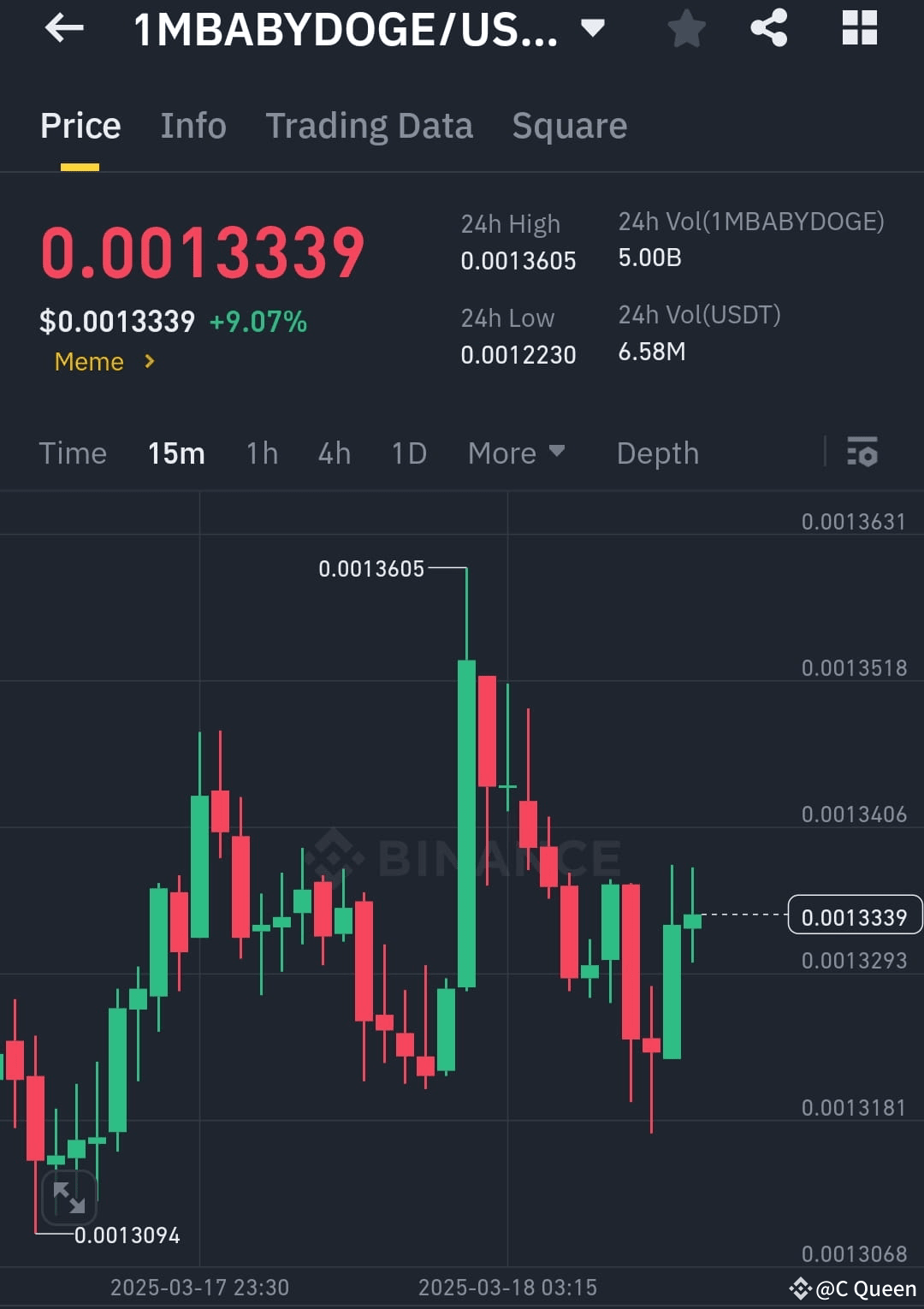Switch to the 4h candle interval
Screen dimensions: 924x1309
pyautogui.click(x=334, y=453)
